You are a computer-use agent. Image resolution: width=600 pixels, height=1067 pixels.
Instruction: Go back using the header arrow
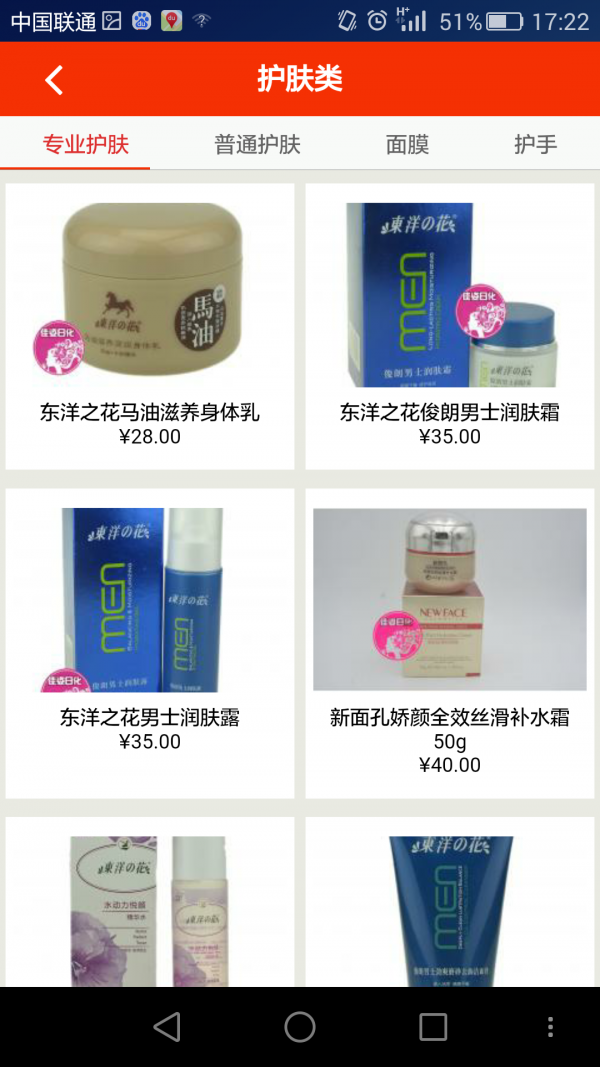click(x=54, y=80)
